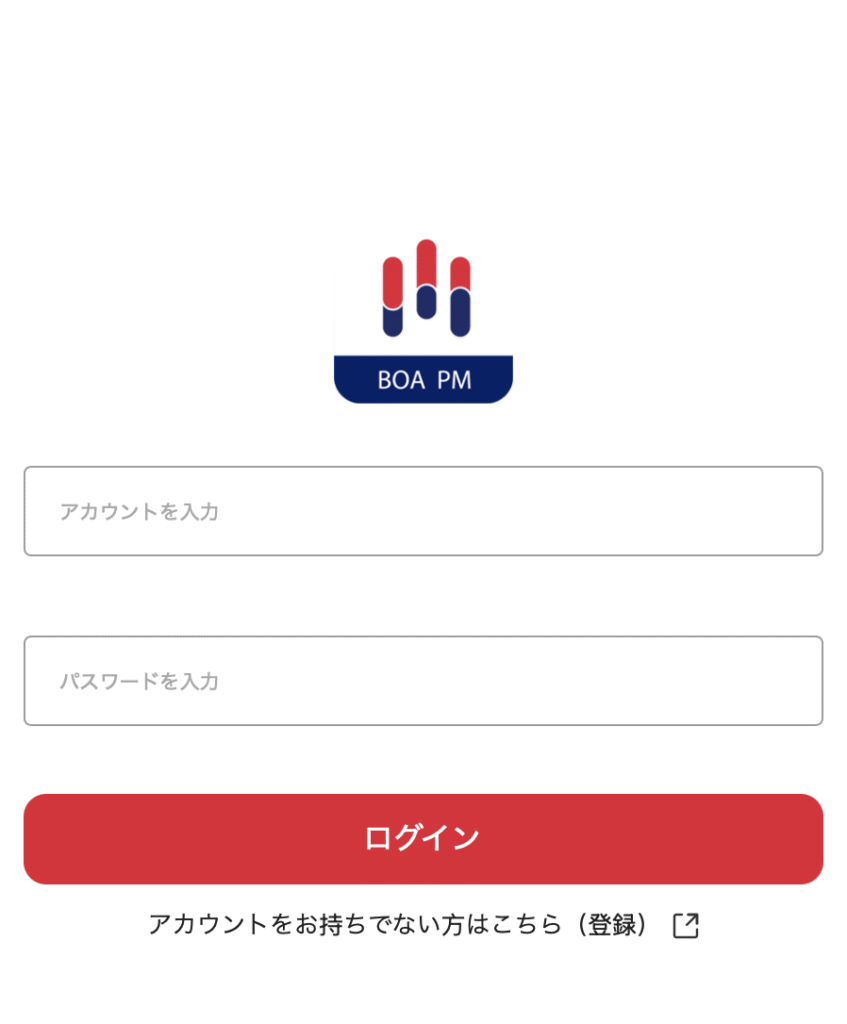Click the password field placeholder text
This screenshot has height=1024, width=847.
click(x=137, y=681)
